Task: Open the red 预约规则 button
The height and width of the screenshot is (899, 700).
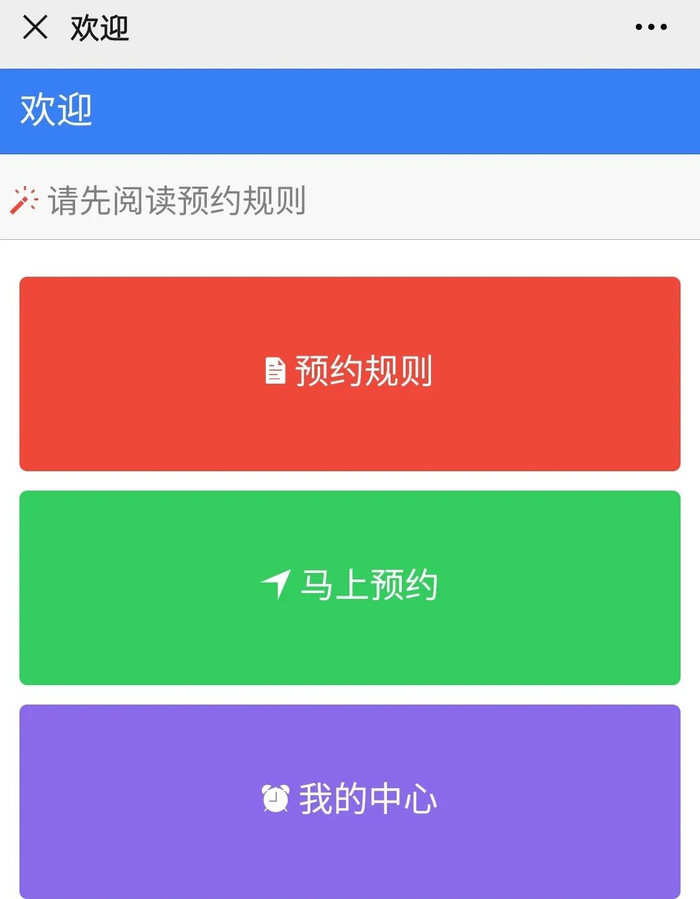Action: pos(350,374)
